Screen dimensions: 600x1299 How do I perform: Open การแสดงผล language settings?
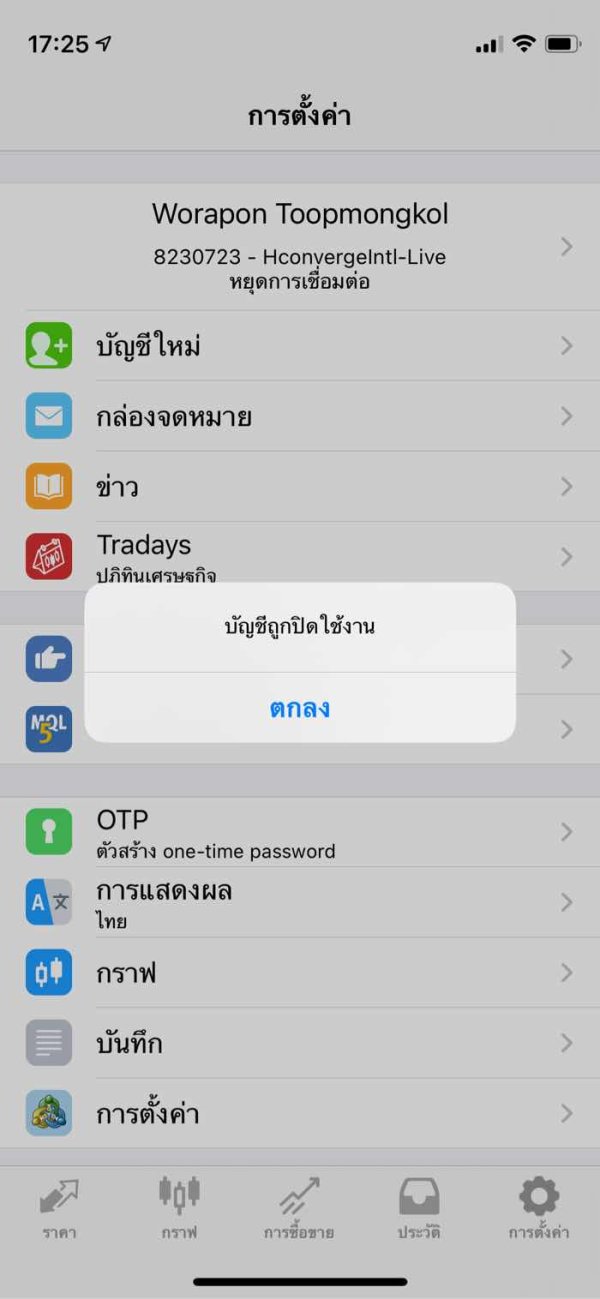click(300, 902)
